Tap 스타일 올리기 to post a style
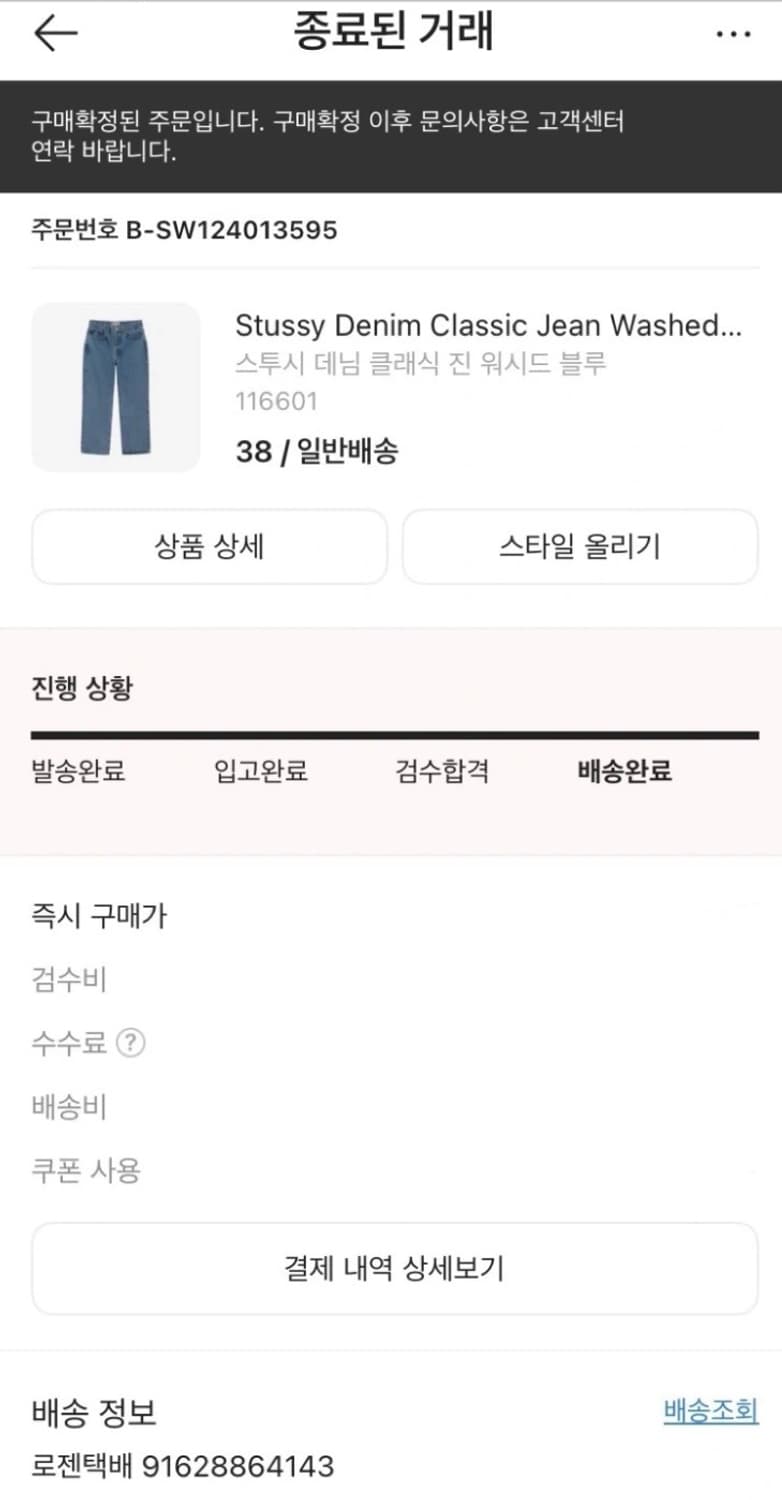This screenshot has height=1500, width=782. point(579,547)
